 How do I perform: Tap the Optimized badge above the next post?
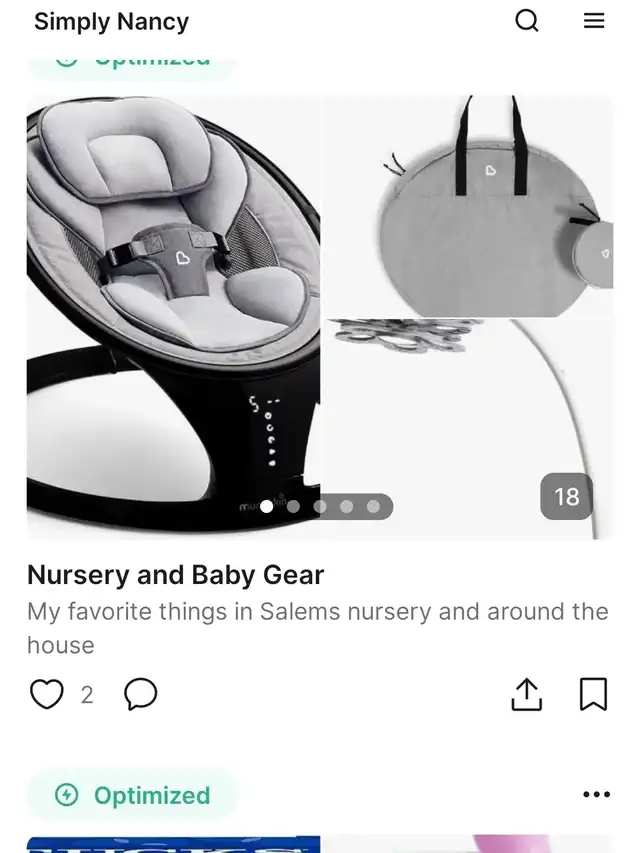[x=132, y=795]
